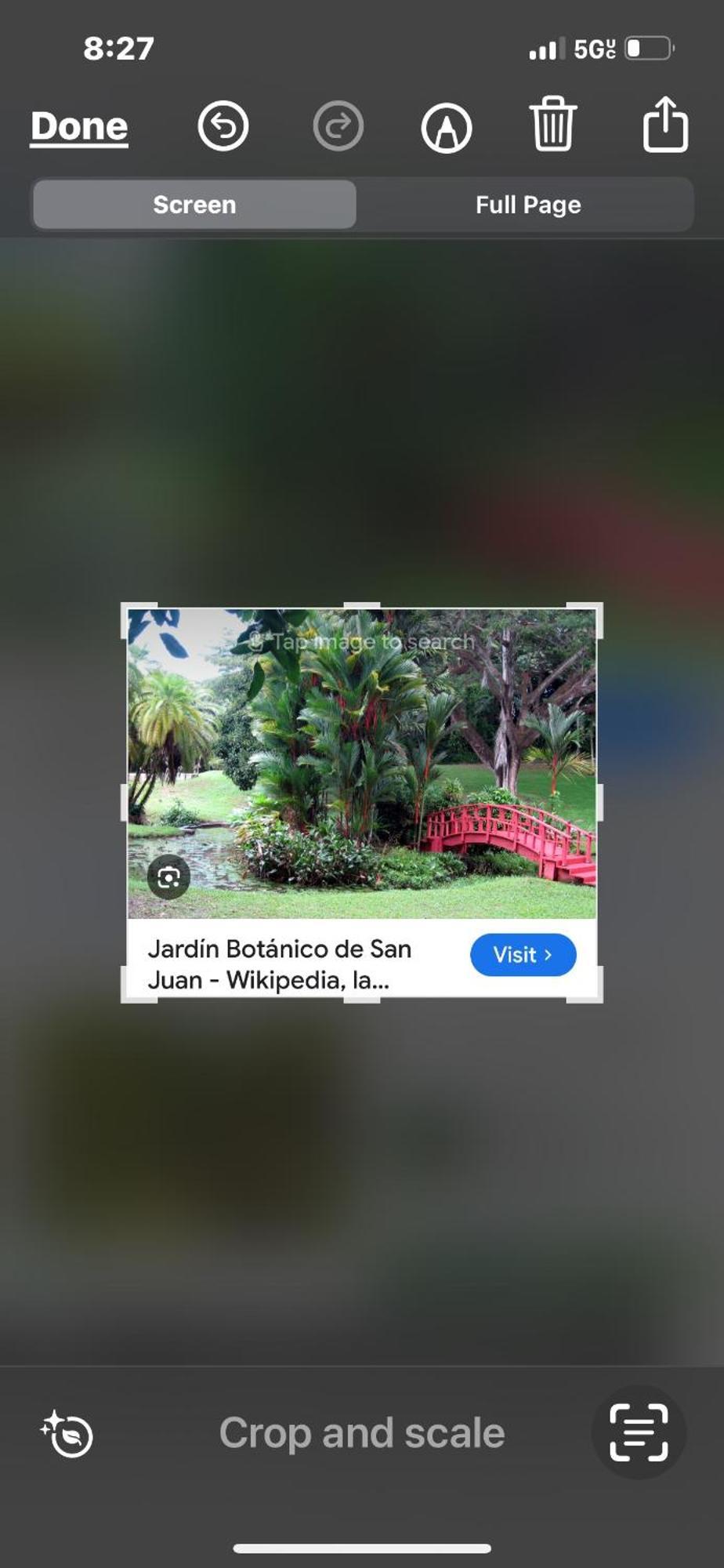Undo the last edit
This screenshot has width=724, height=1568.
pos(223,126)
